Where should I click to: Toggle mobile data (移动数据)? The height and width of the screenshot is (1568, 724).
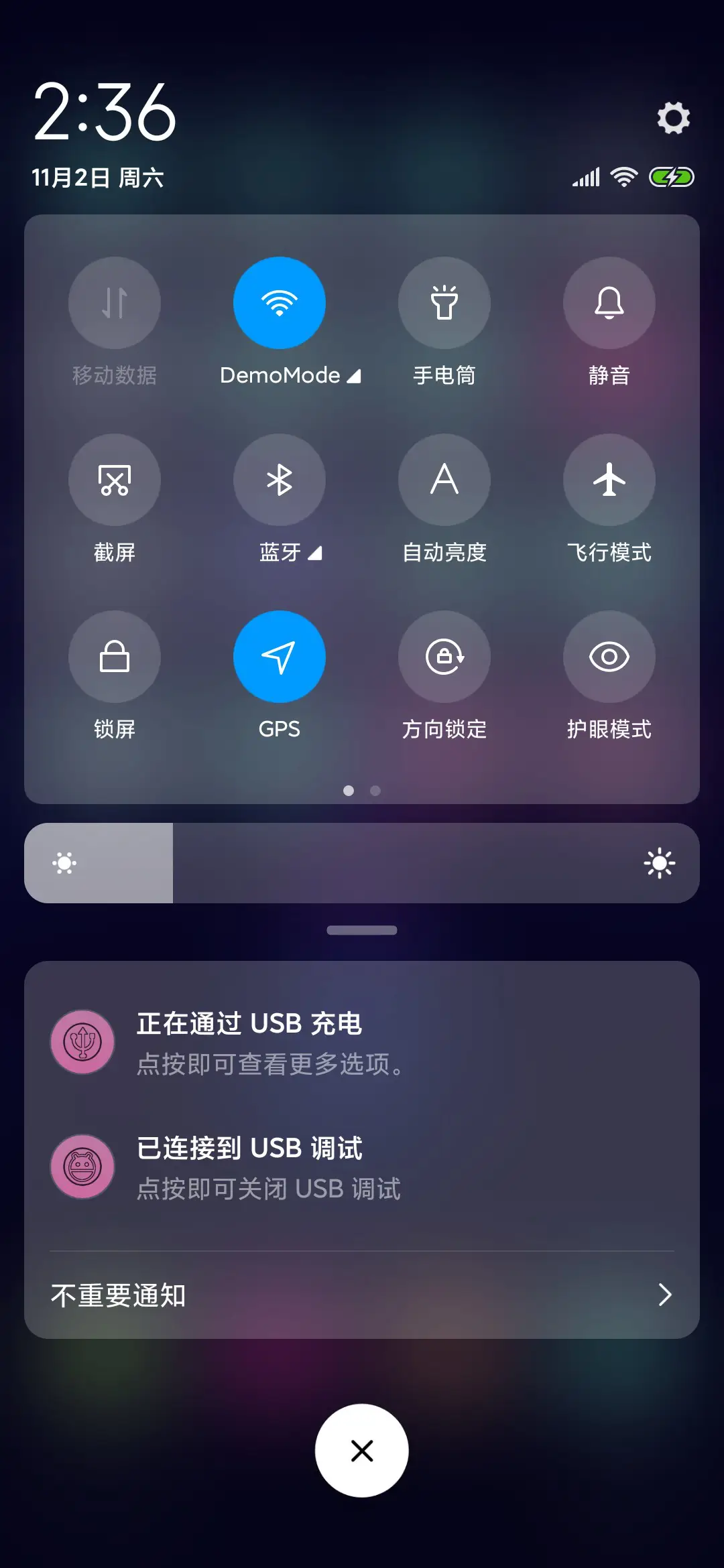[115, 303]
